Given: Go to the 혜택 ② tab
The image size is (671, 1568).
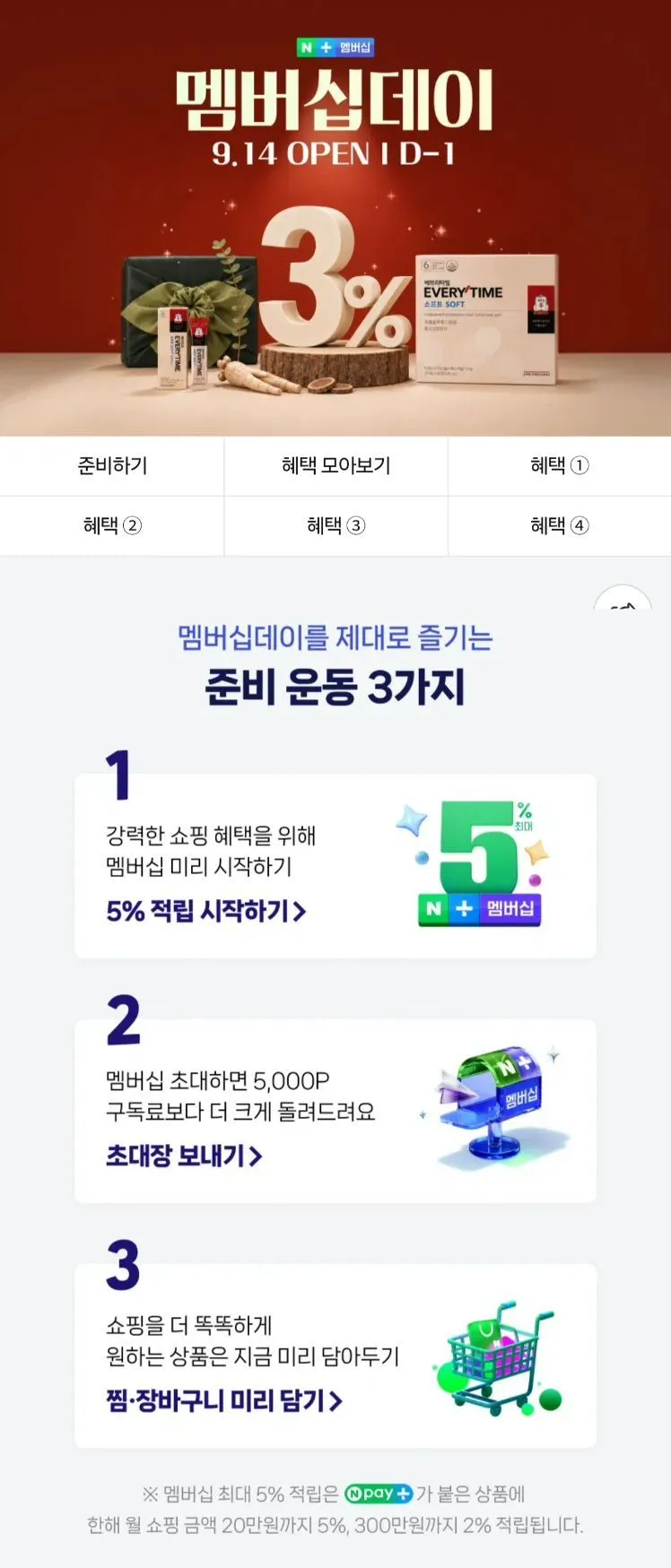Looking at the screenshot, I should [111, 525].
